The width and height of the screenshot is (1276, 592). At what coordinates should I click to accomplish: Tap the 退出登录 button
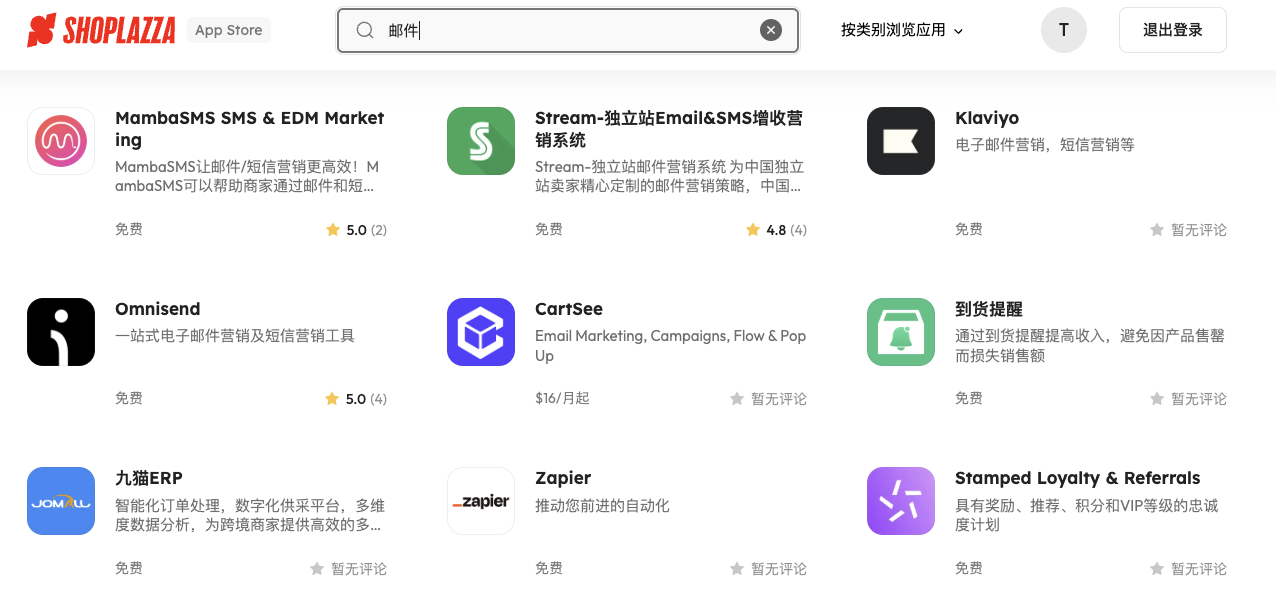click(x=1172, y=30)
